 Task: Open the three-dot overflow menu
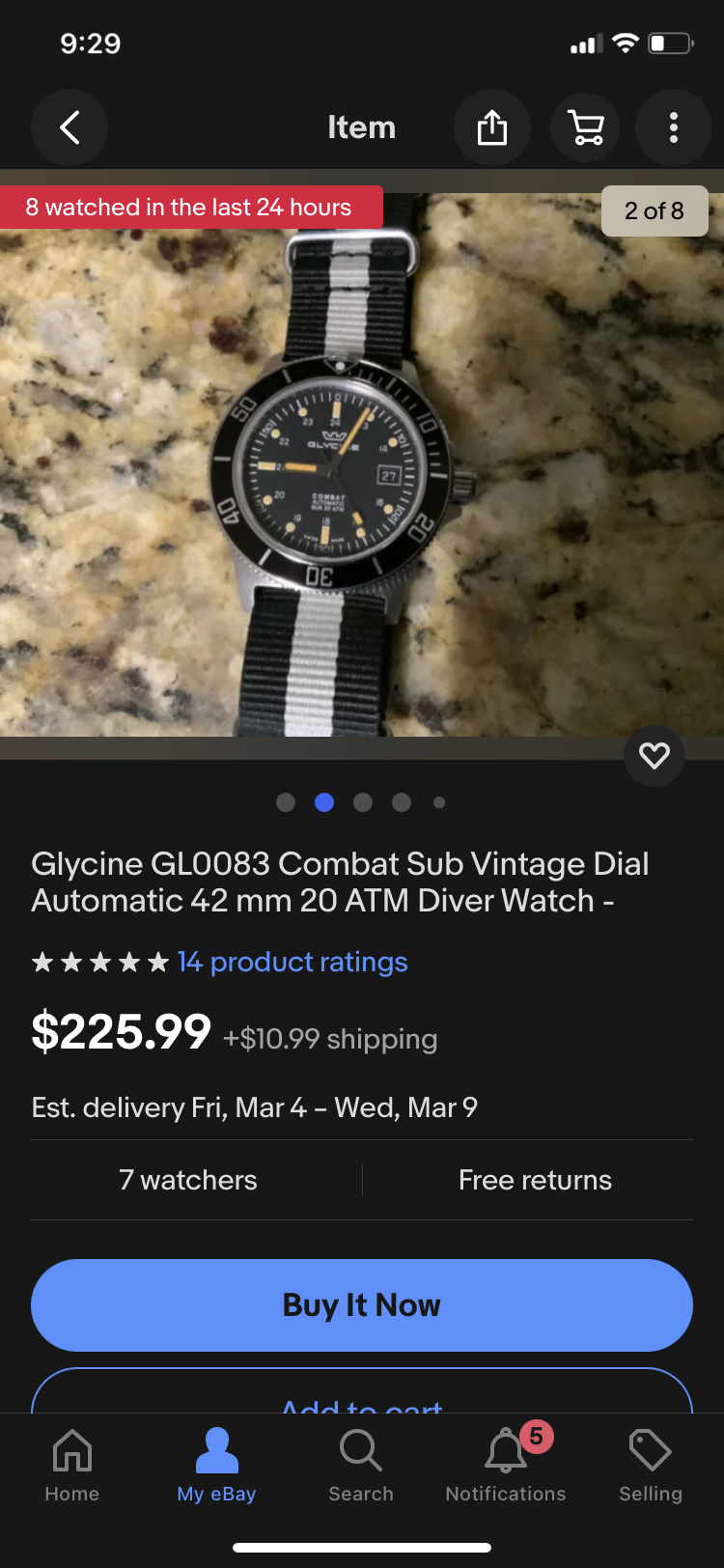coord(674,127)
